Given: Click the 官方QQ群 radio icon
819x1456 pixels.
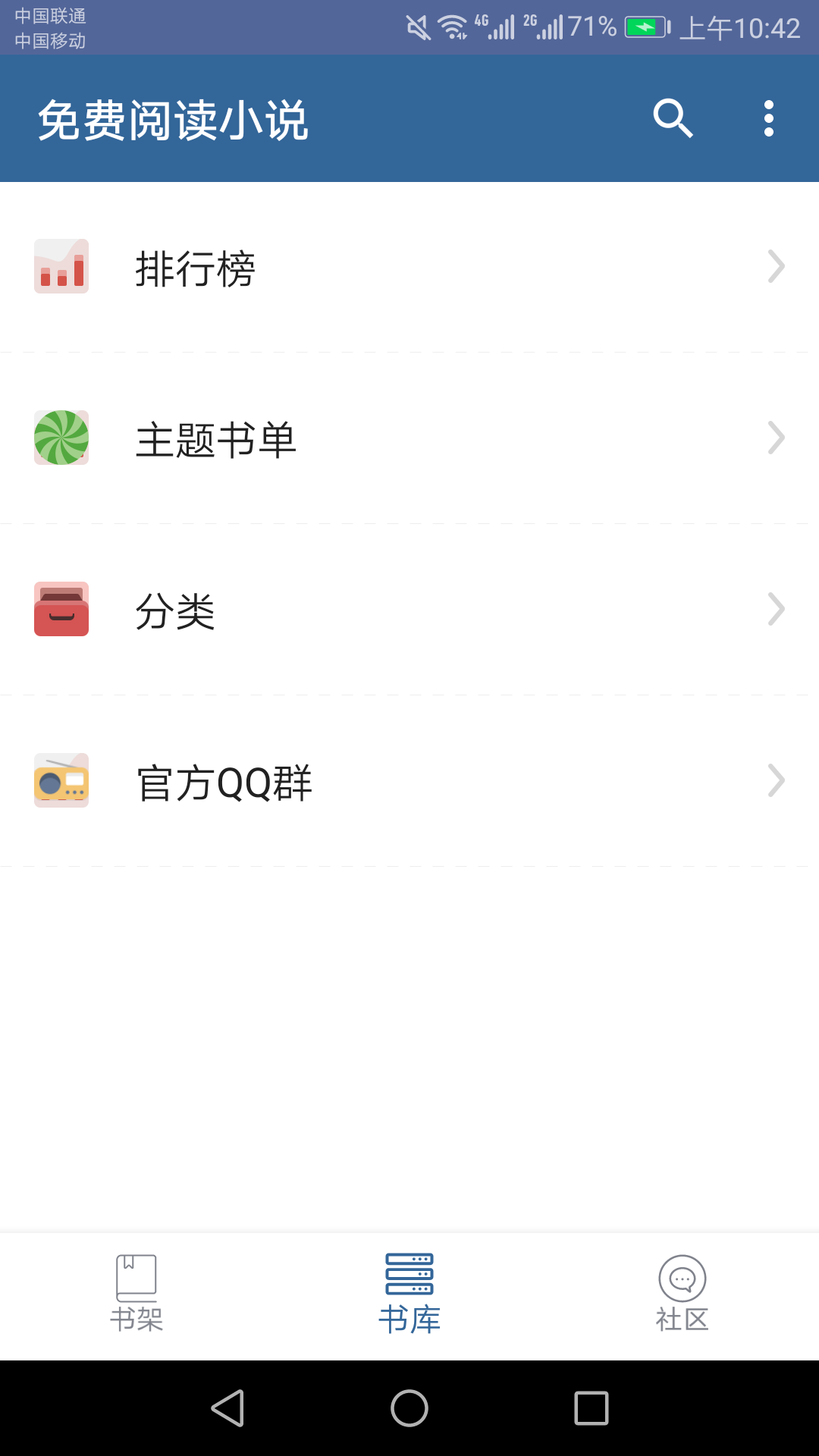Looking at the screenshot, I should tap(61, 780).
